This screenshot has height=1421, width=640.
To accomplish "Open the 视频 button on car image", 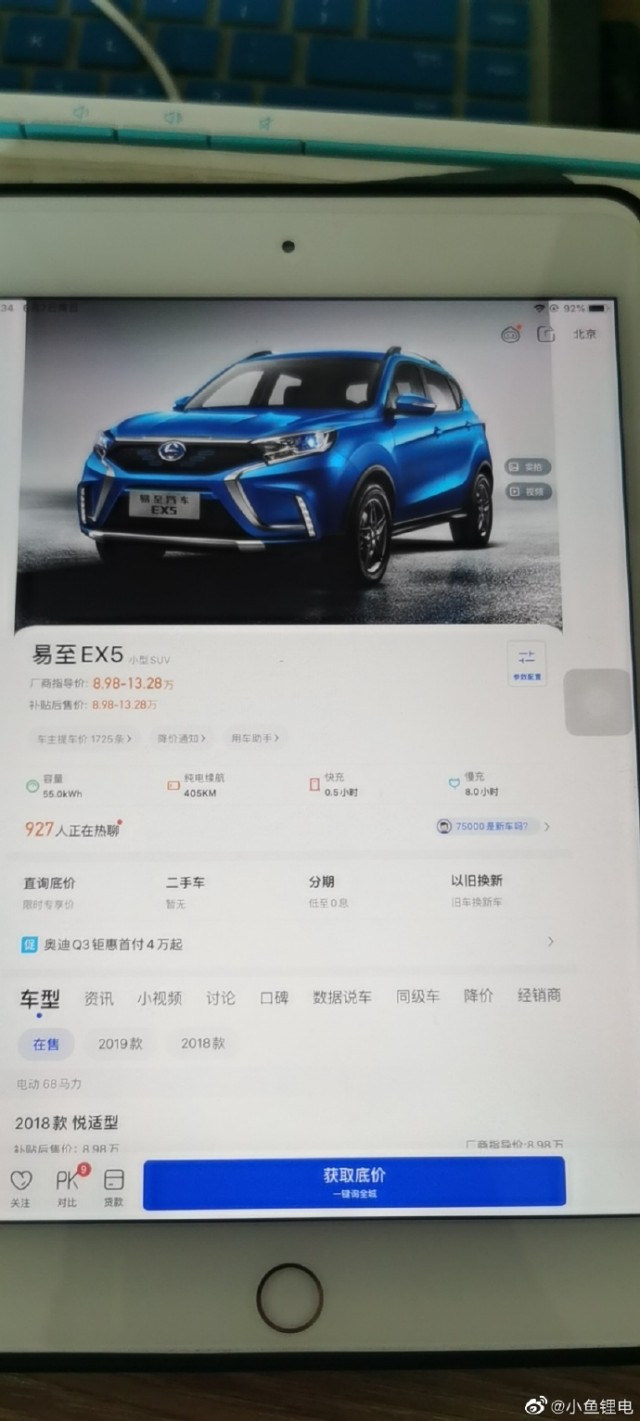I will 528,492.
